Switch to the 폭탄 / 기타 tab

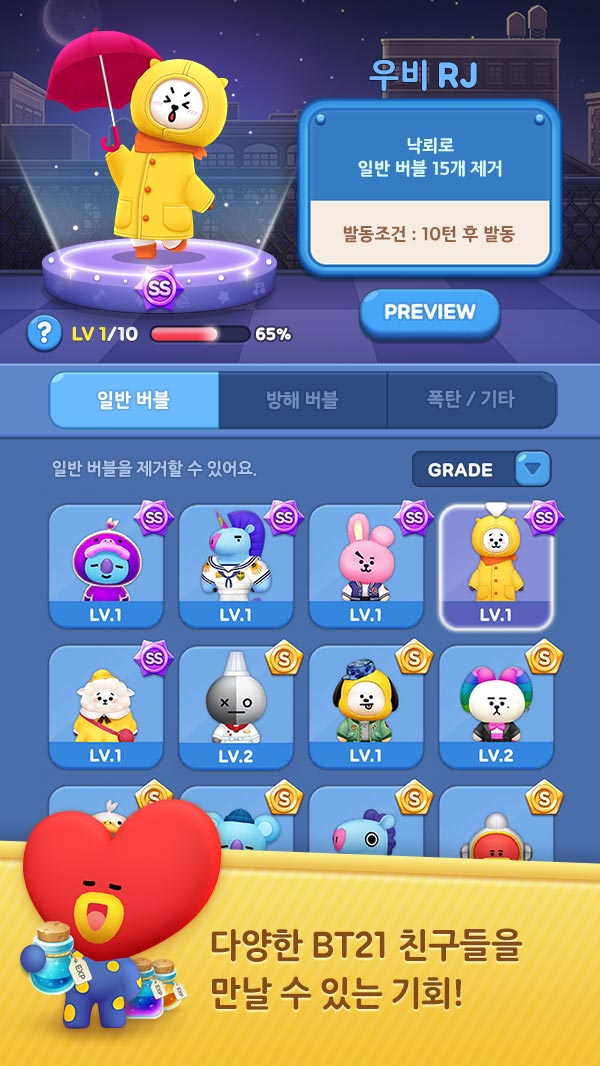[470, 400]
